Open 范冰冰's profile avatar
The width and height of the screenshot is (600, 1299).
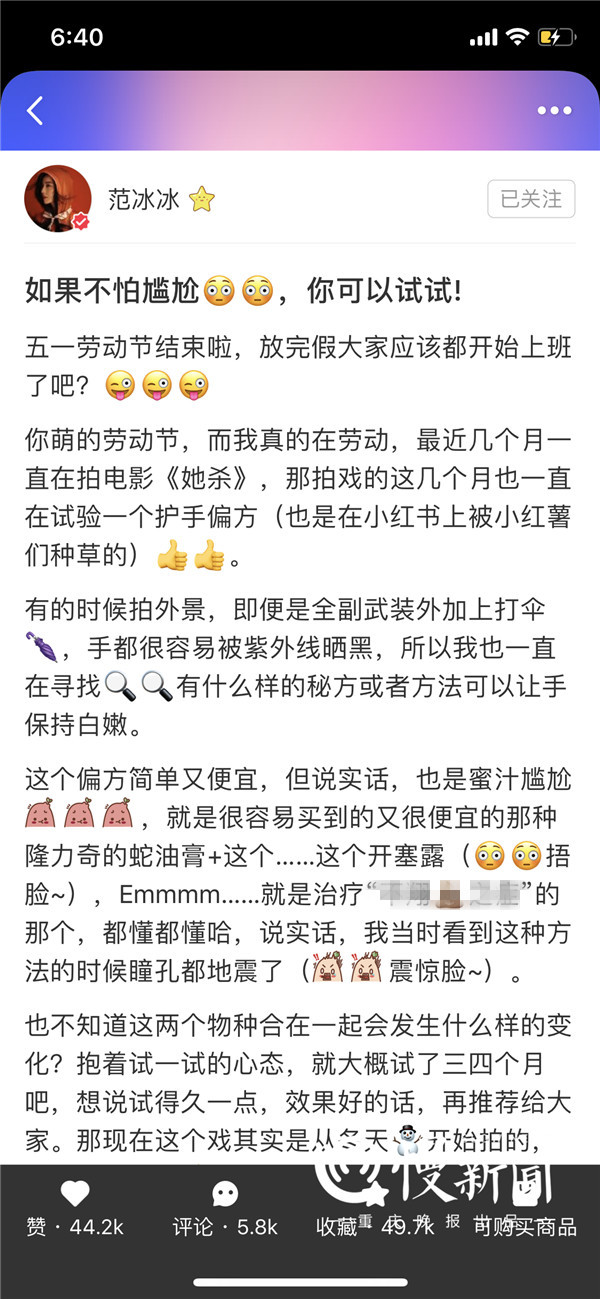coord(58,198)
